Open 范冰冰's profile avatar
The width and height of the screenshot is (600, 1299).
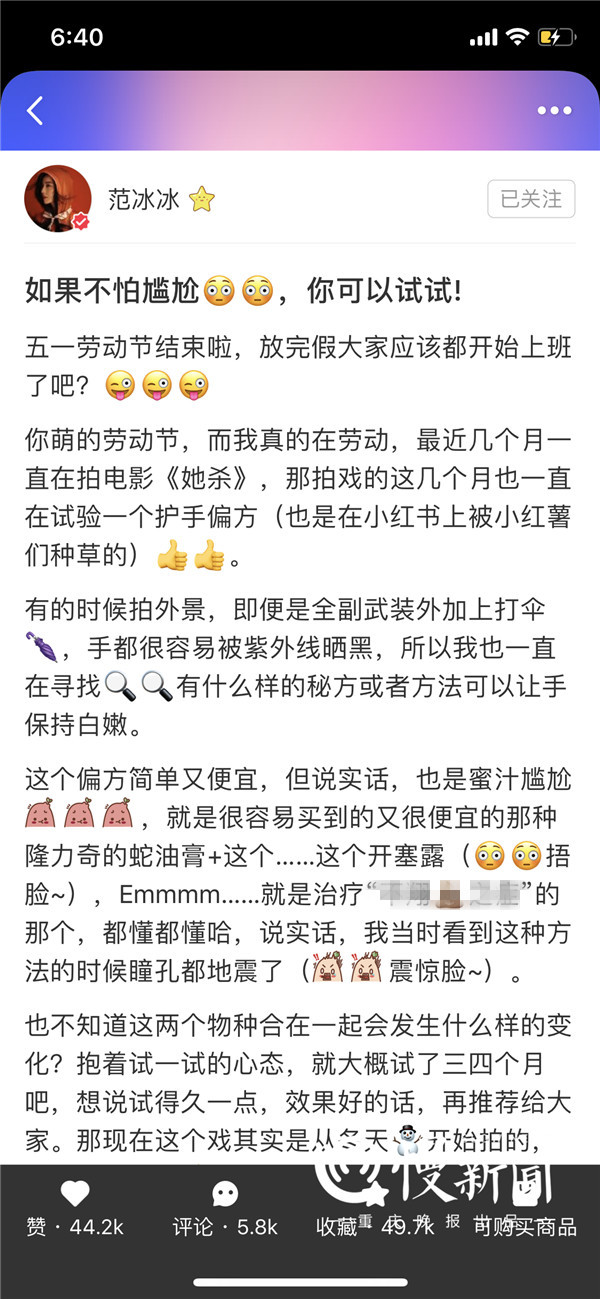coord(58,198)
